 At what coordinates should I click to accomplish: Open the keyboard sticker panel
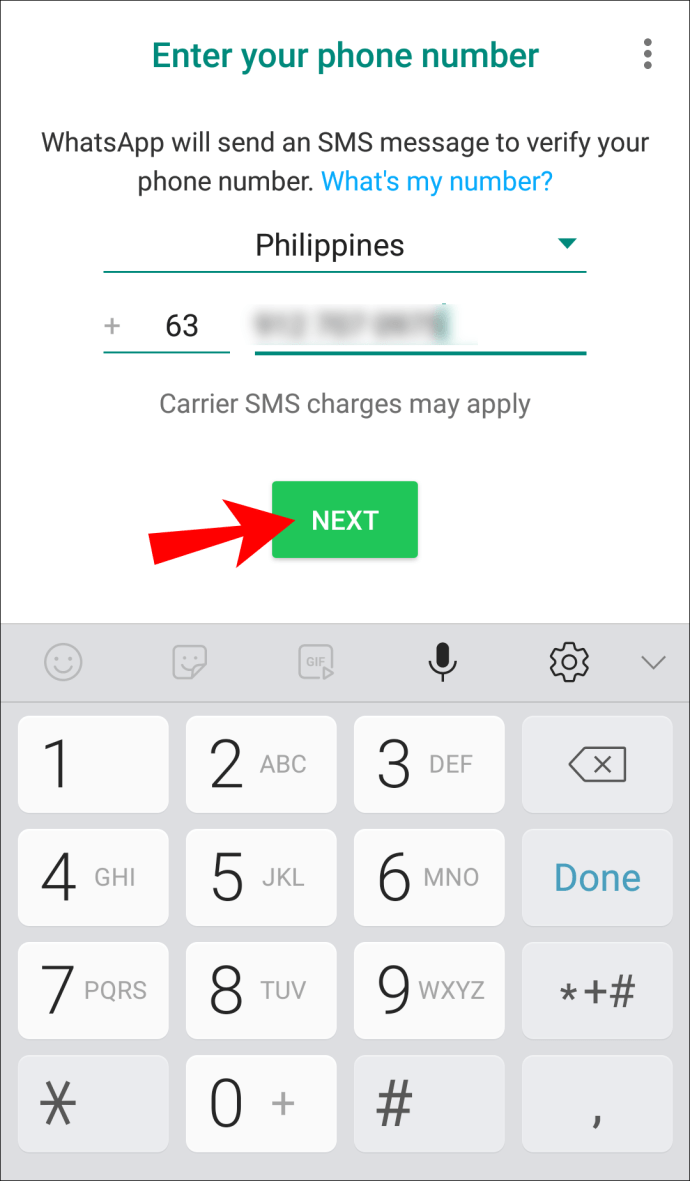(190, 663)
